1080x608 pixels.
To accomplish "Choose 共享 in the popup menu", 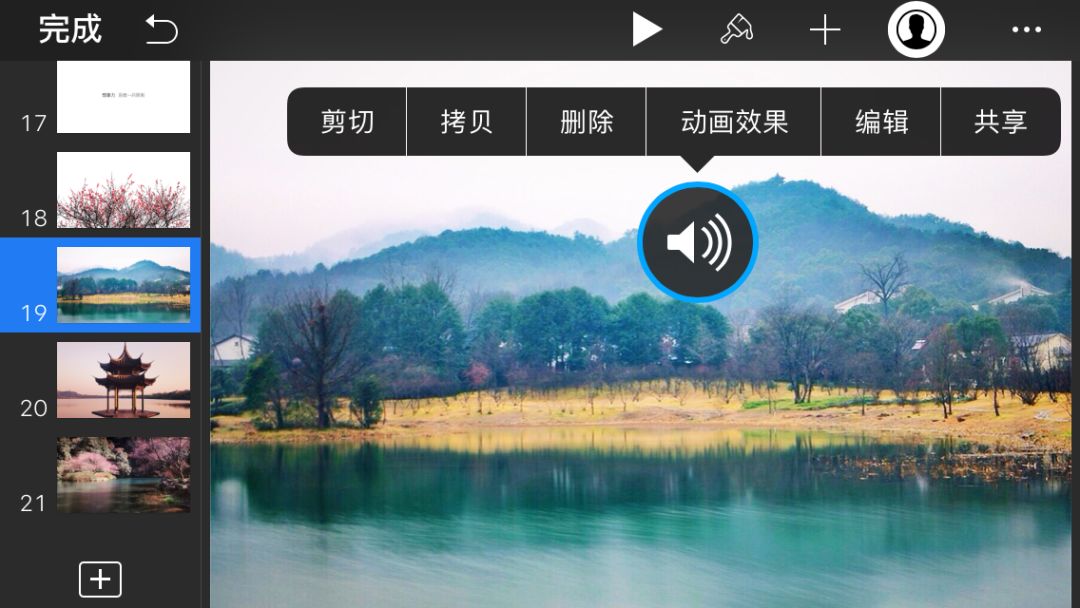I will coord(1000,122).
